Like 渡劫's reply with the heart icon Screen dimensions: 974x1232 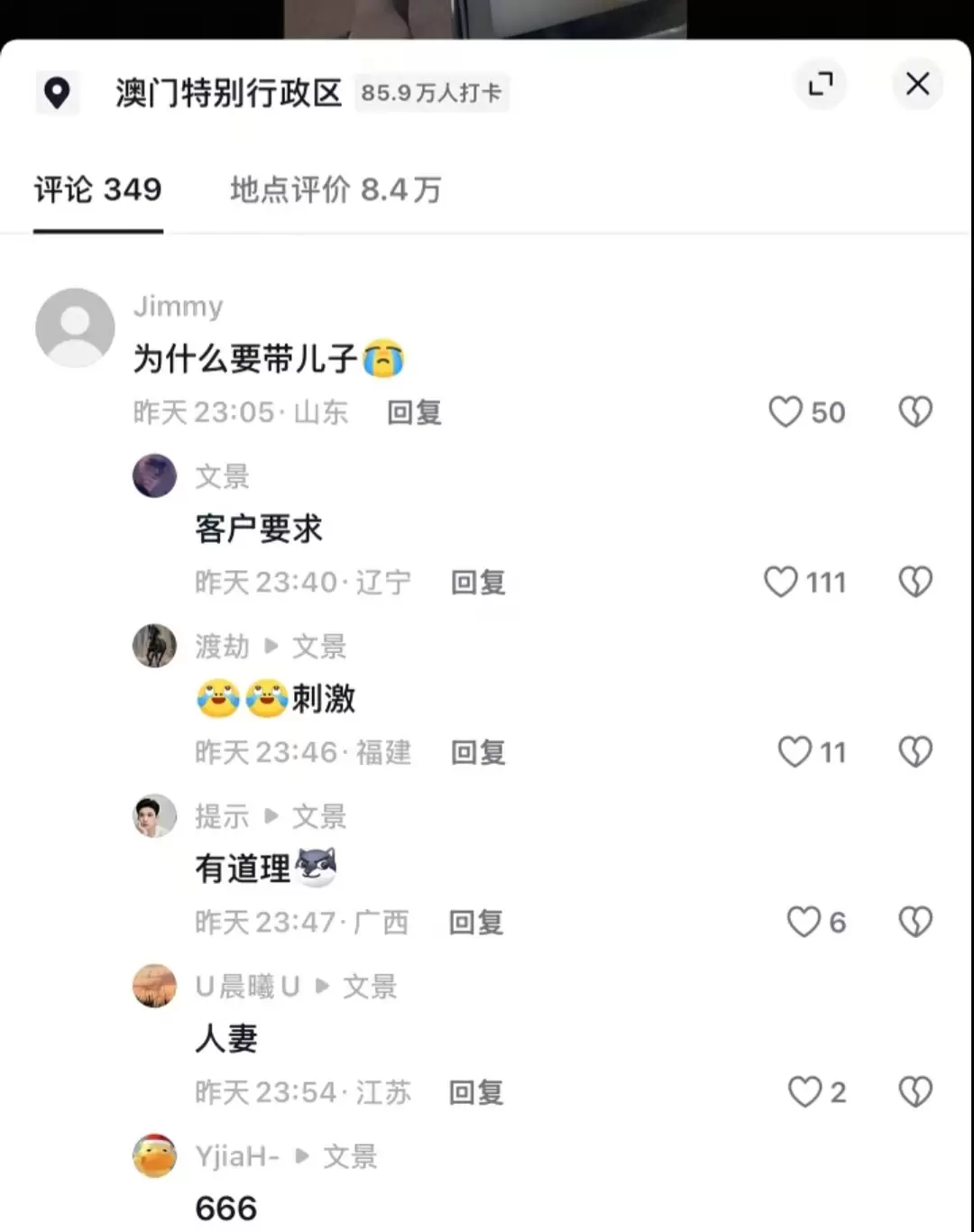[x=795, y=750]
